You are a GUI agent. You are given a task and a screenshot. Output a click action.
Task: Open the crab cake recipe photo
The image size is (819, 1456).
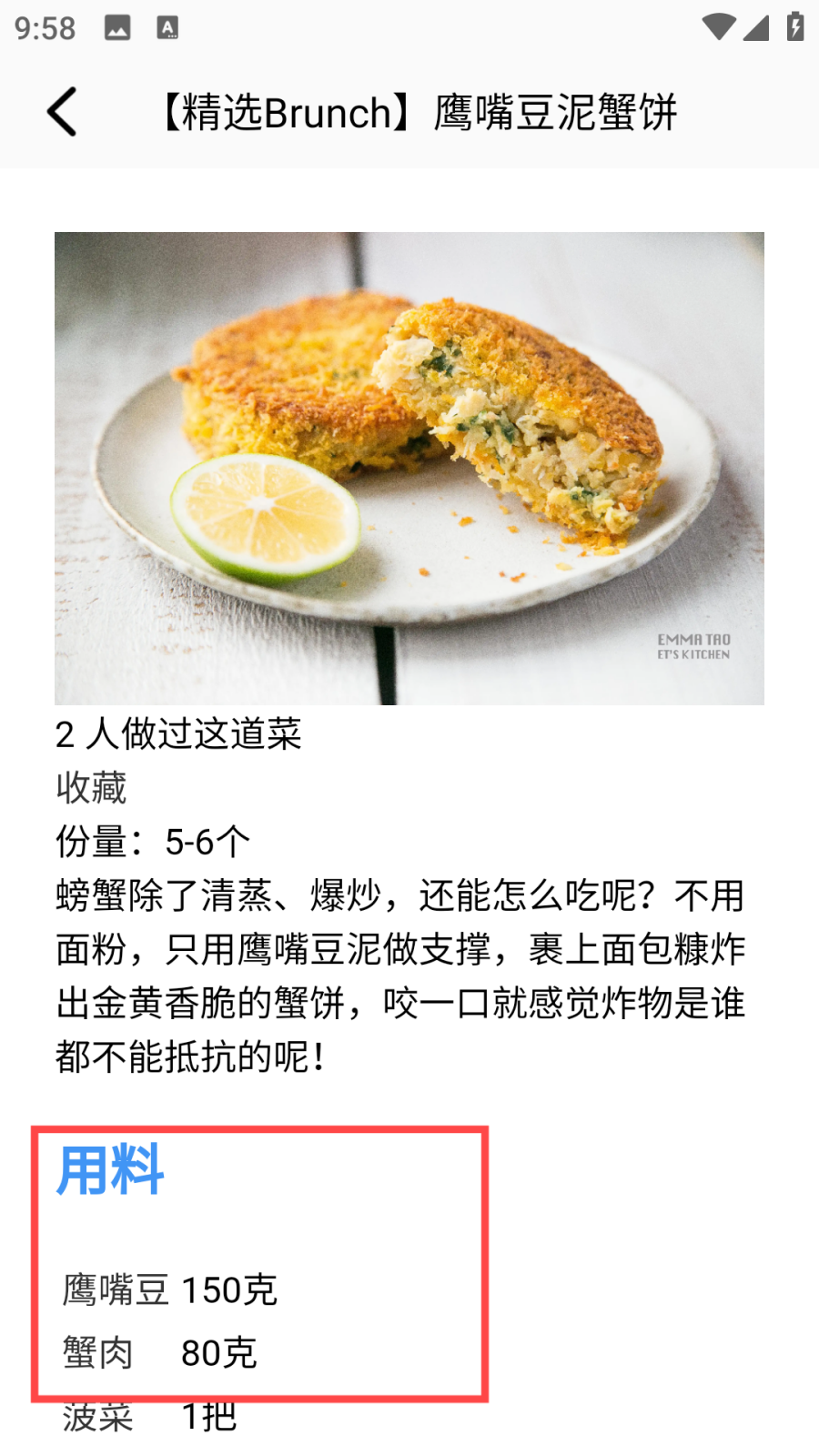(409, 468)
